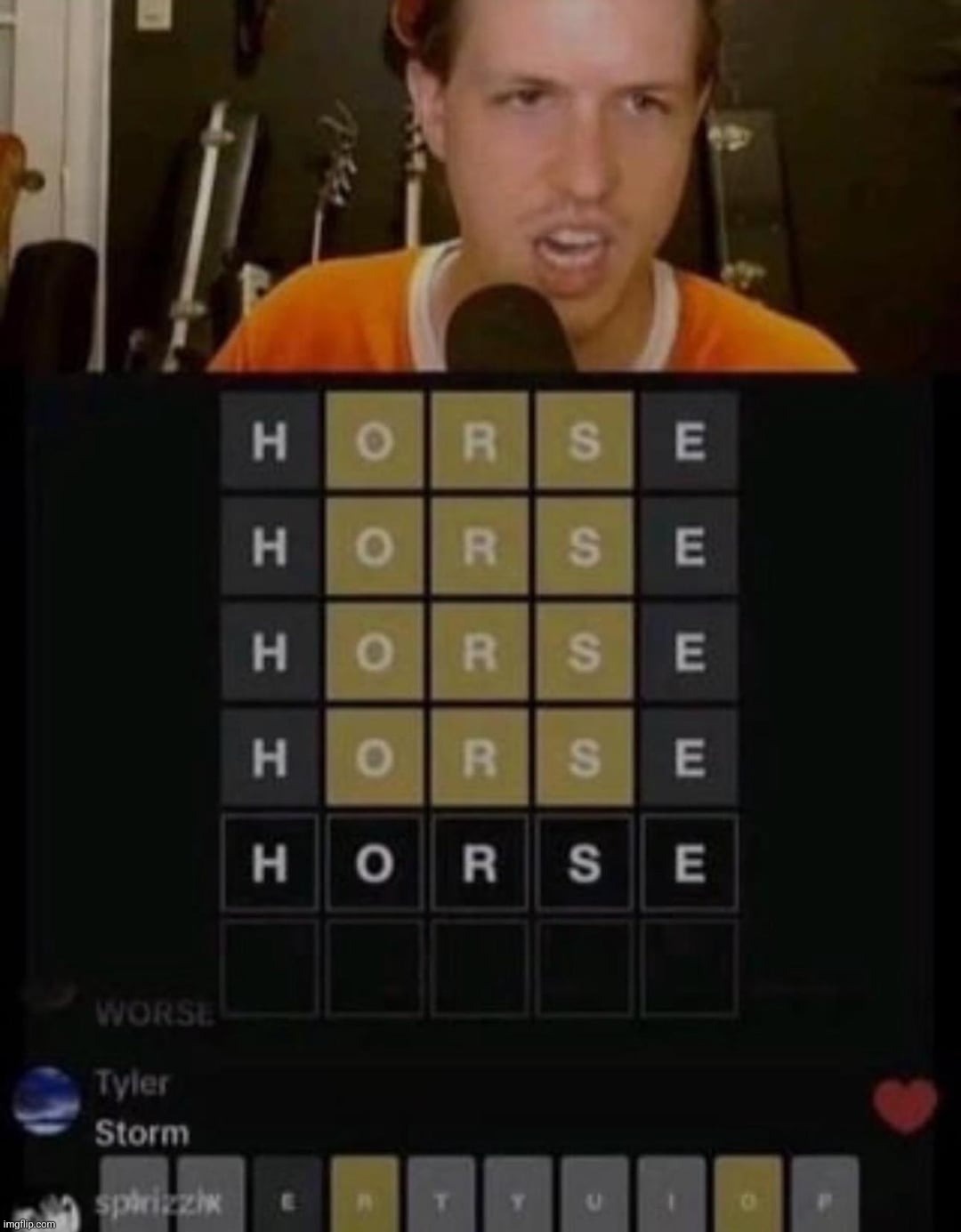Select the yellow O tile in the first row
961x1232 pixels.
point(374,439)
